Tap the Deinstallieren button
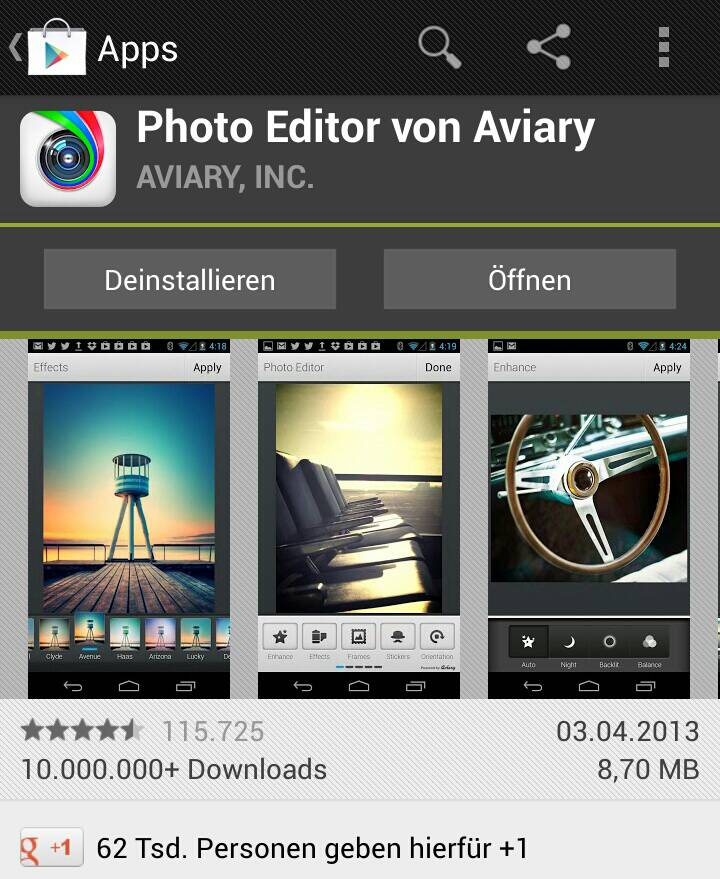720x879 pixels. pyautogui.click(x=190, y=279)
